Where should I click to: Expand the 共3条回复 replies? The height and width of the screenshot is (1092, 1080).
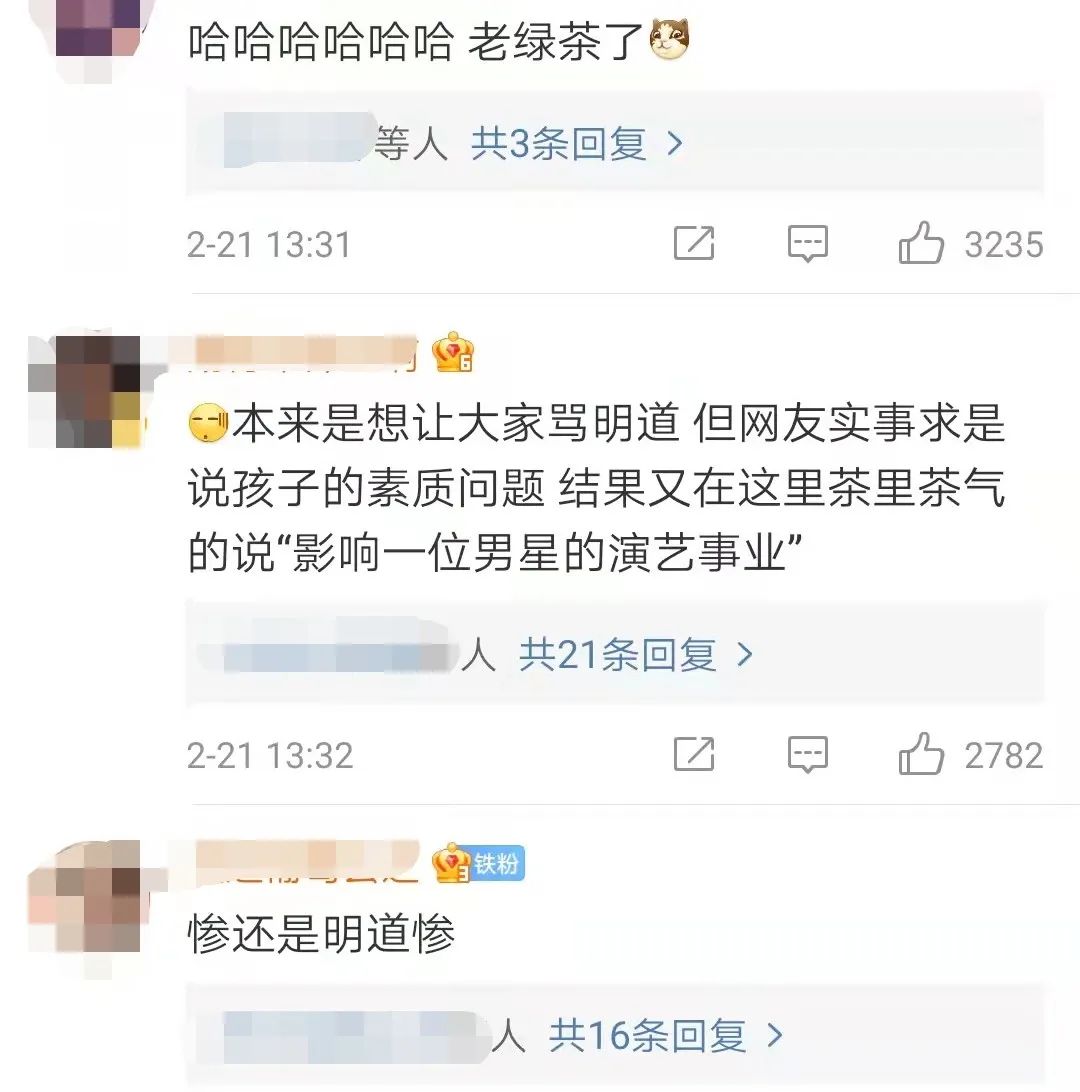[577, 145]
